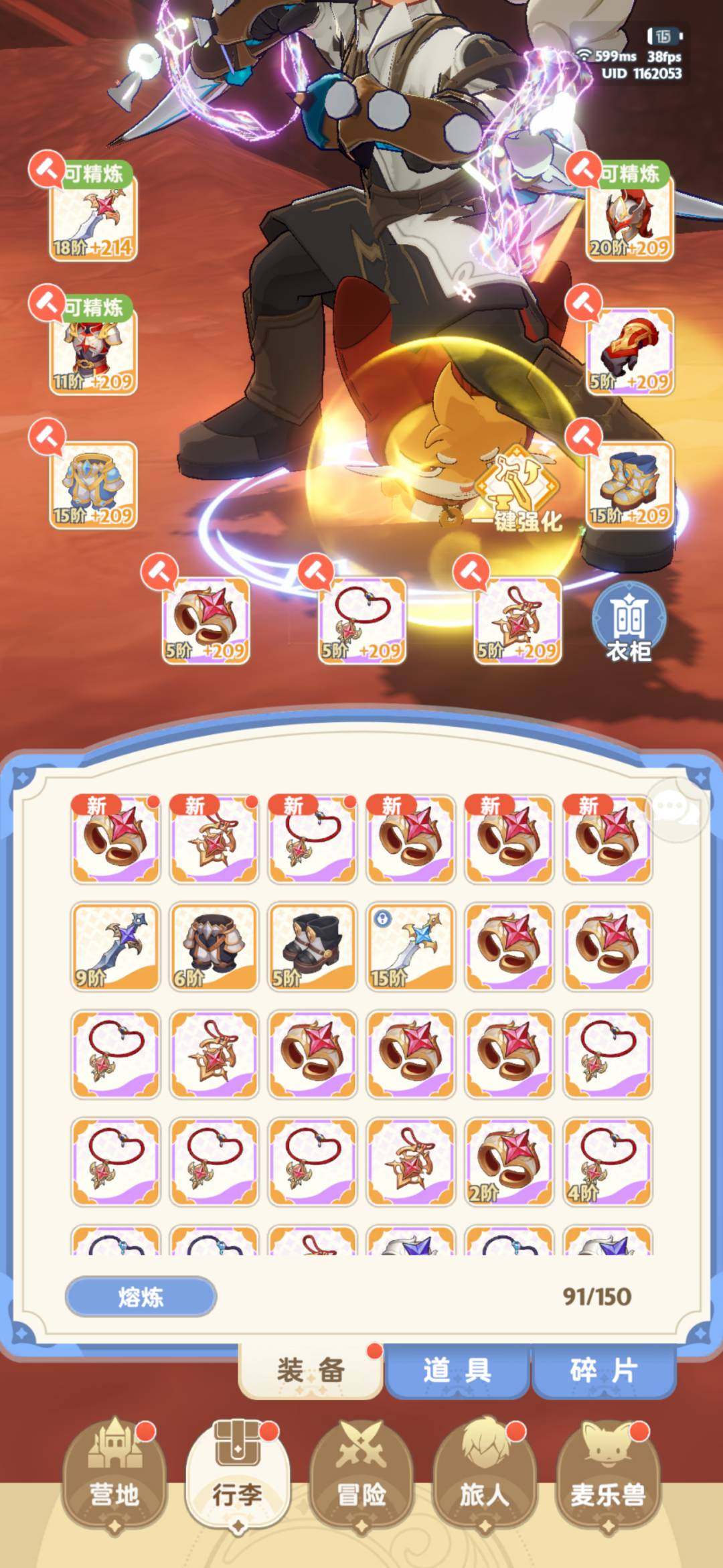Select equipped sword slot 18阶 +214
Screen dimensions: 723x1568
click(x=93, y=218)
